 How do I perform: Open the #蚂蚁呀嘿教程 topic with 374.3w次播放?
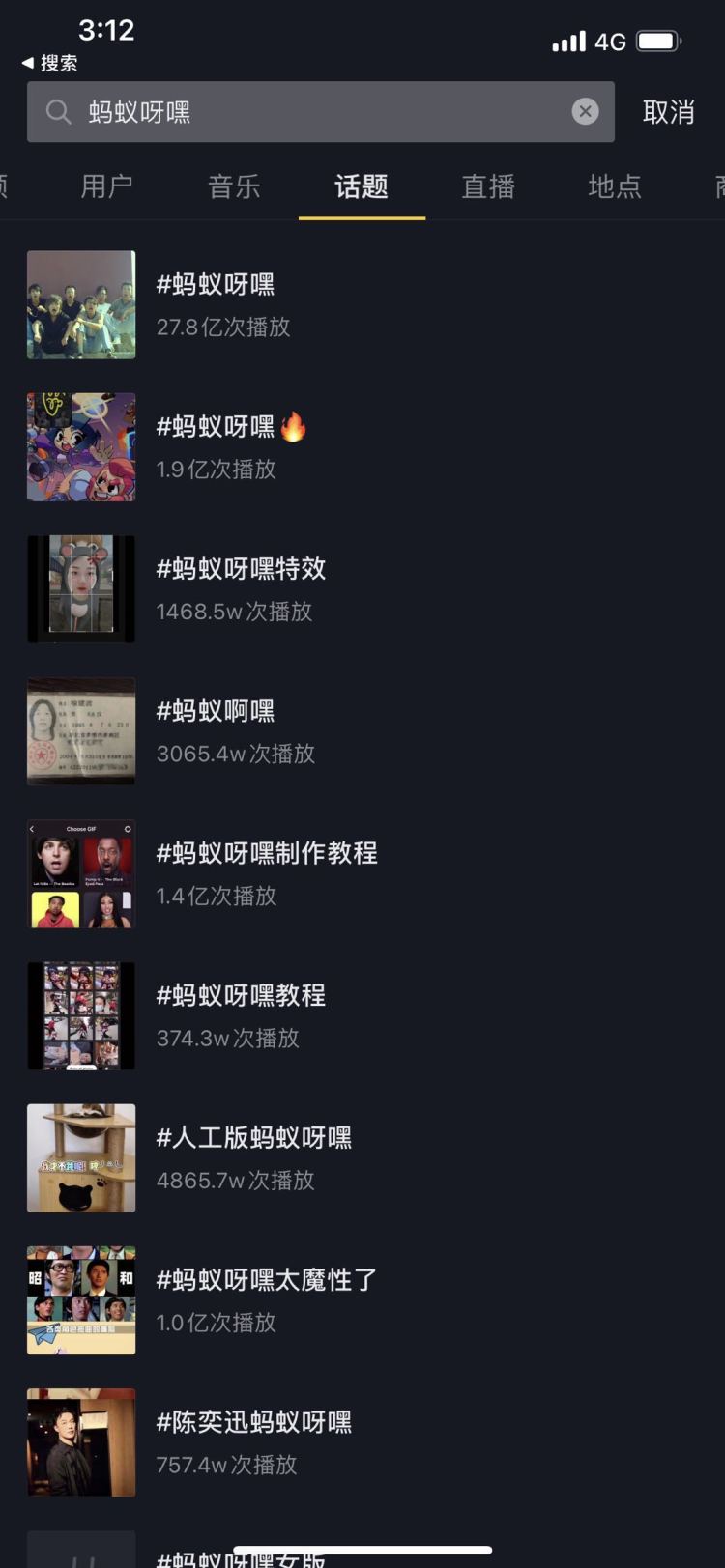[241, 996]
